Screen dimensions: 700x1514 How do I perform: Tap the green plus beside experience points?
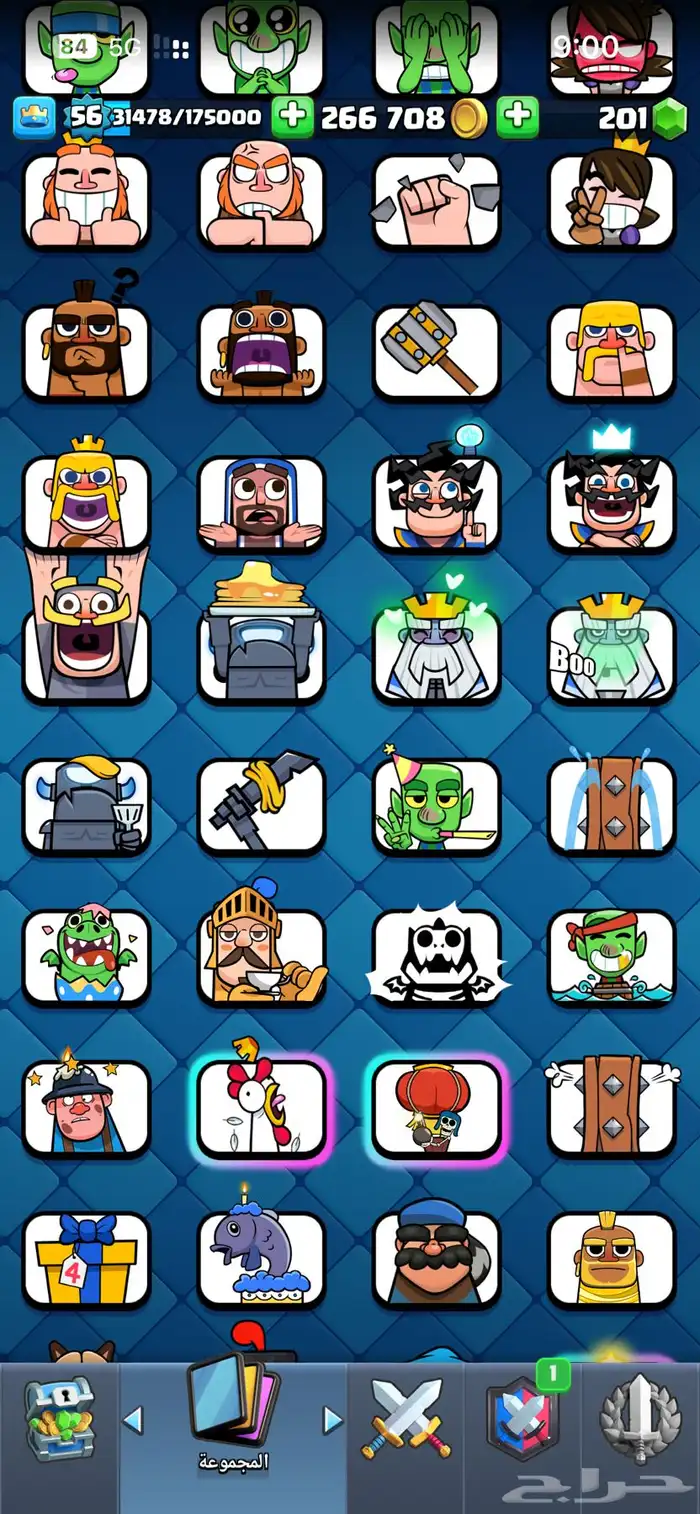[293, 117]
